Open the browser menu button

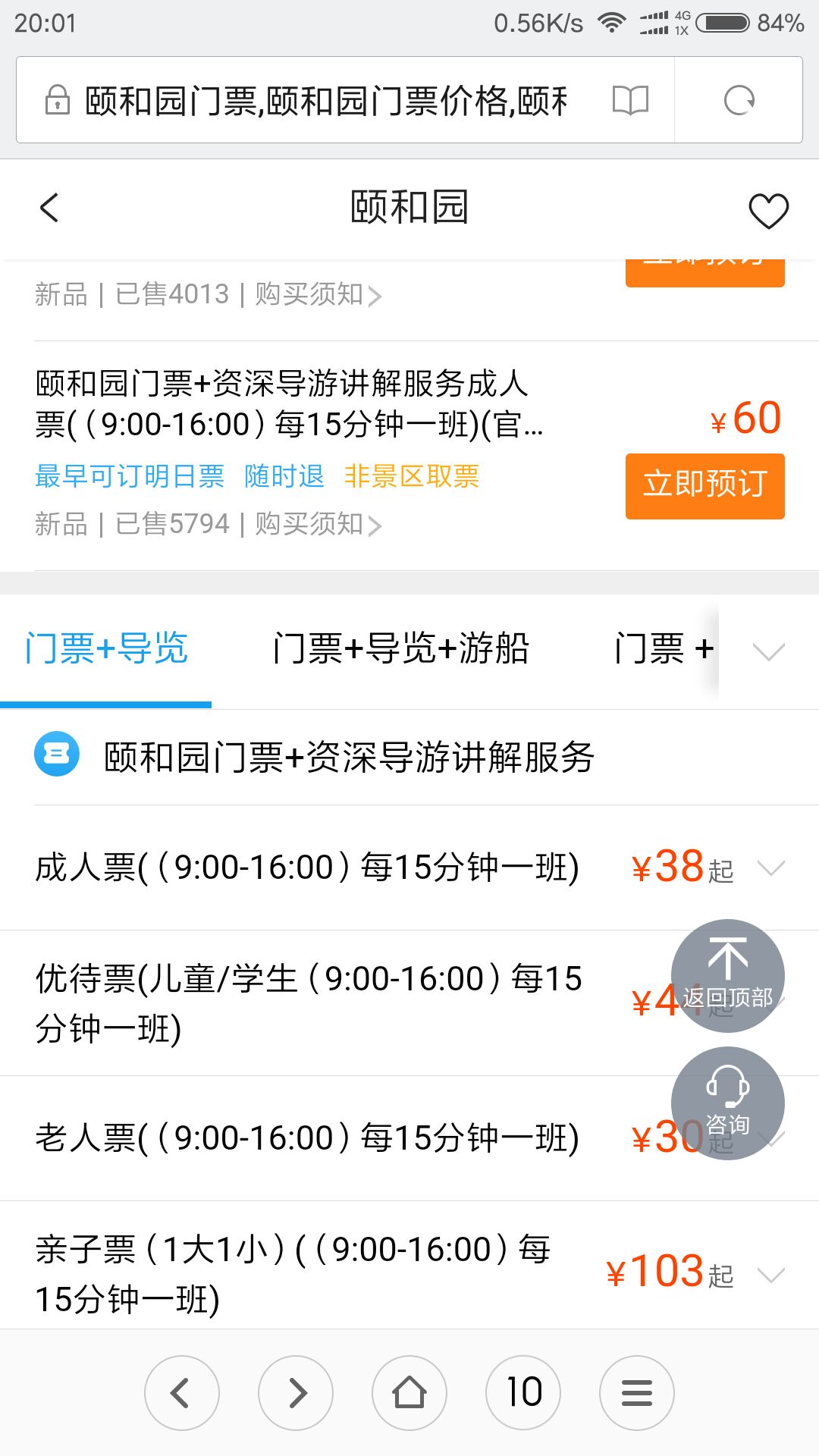coord(637,1393)
